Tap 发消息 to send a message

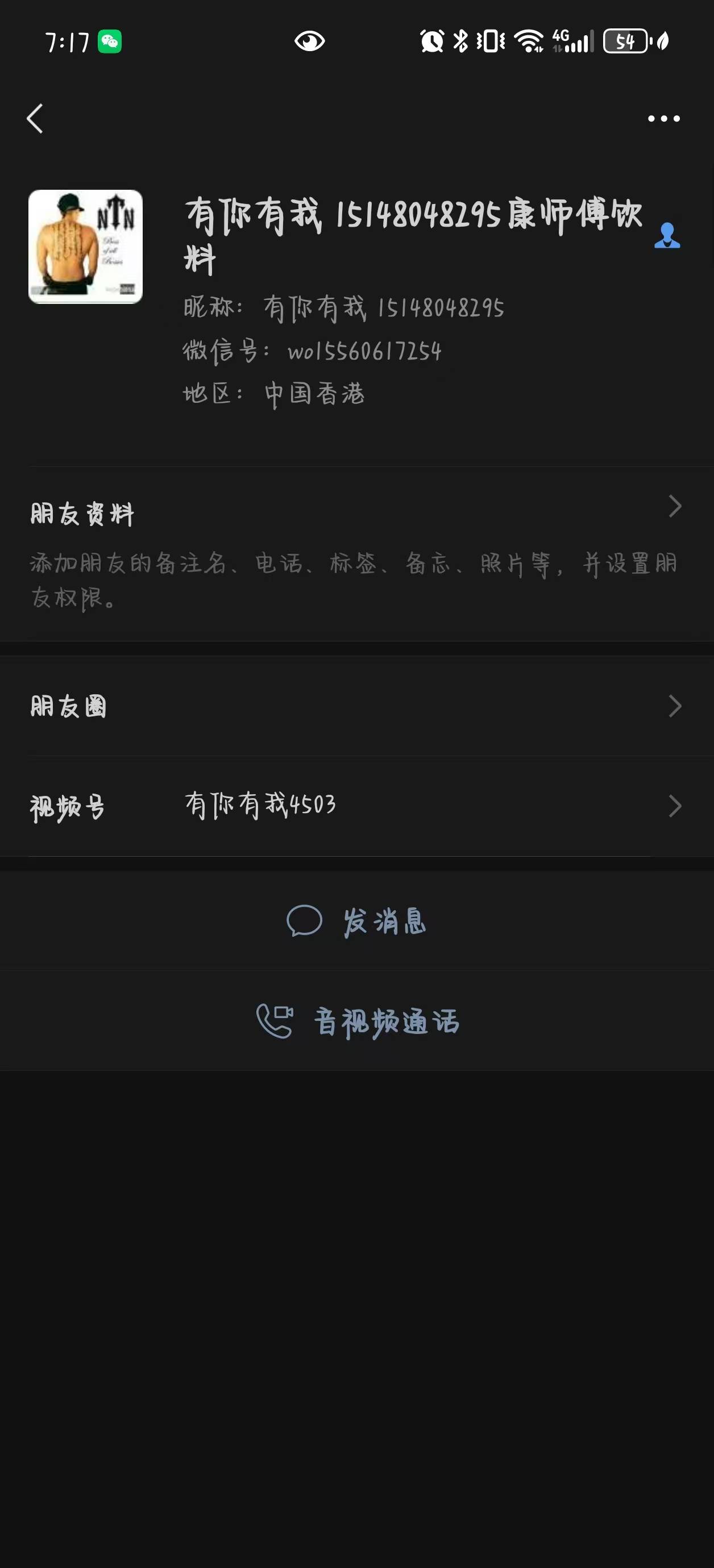click(357, 920)
